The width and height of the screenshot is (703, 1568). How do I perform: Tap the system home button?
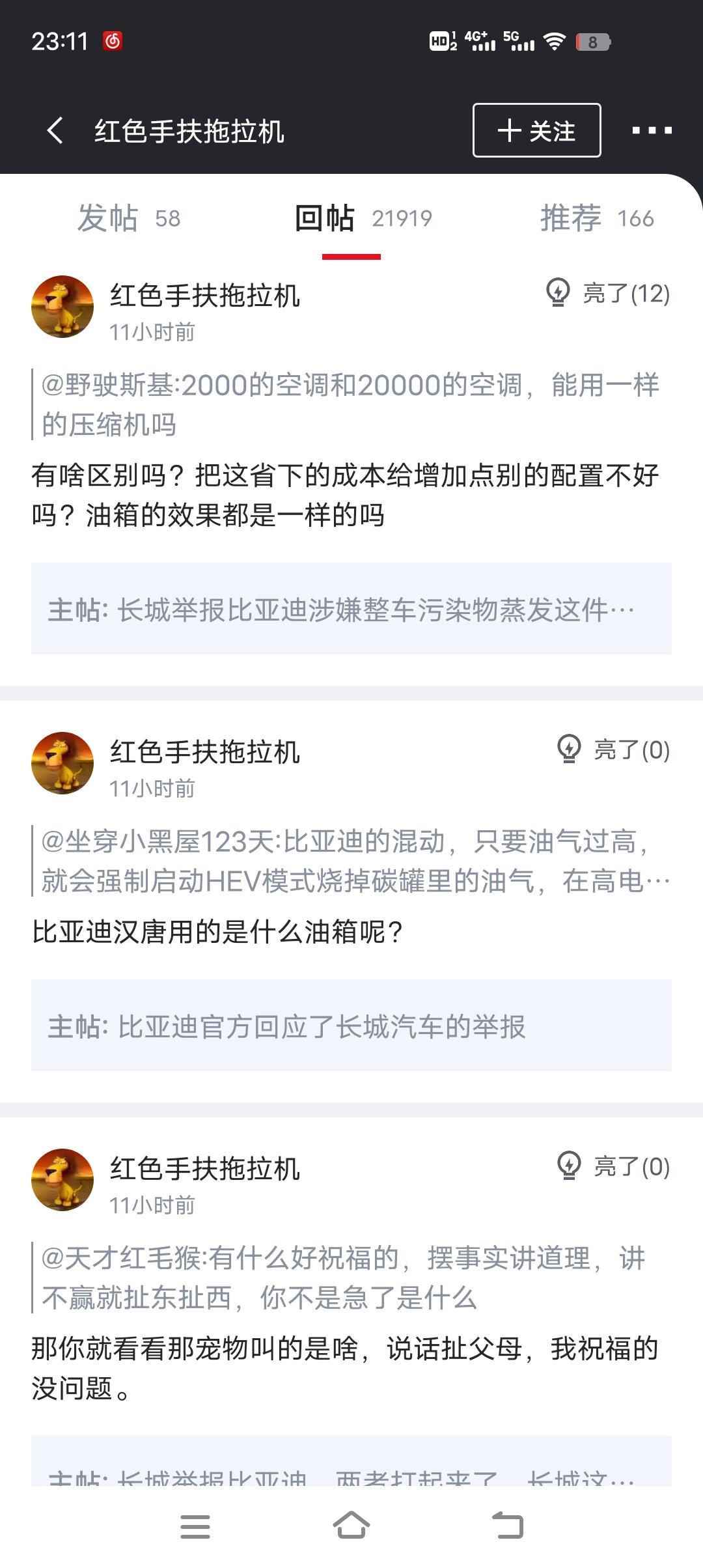click(x=351, y=1526)
